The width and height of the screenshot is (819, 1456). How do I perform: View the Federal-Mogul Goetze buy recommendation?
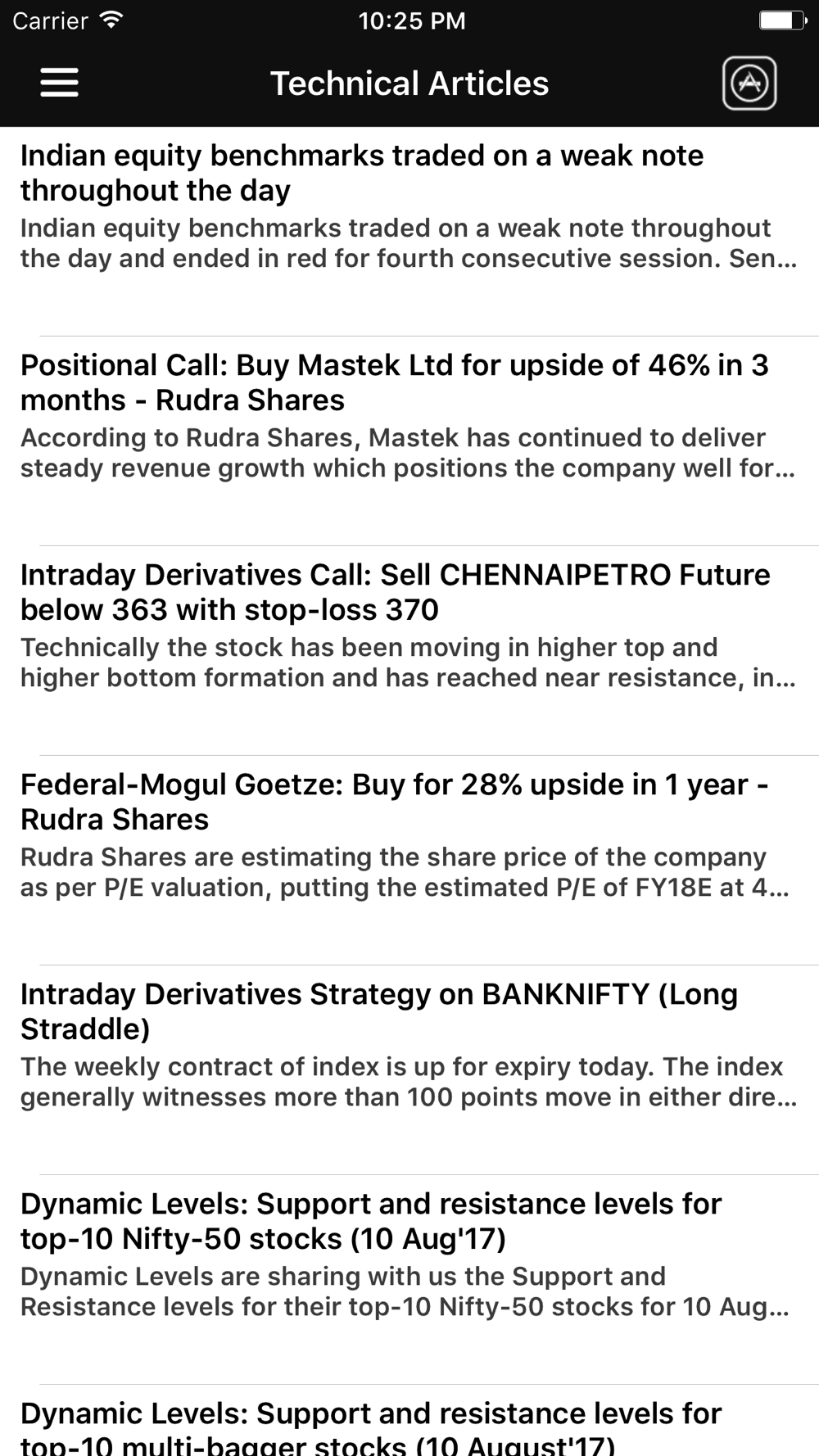pyautogui.click(x=409, y=861)
